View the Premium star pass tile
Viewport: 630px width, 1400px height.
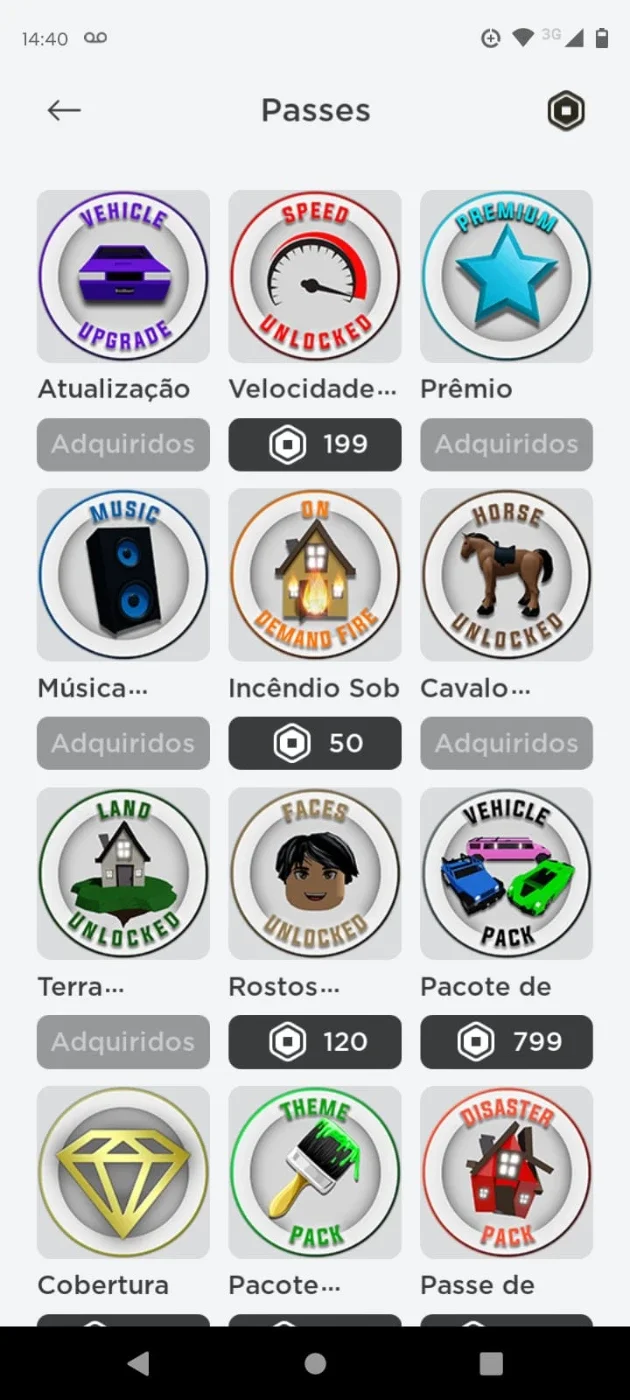507,276
